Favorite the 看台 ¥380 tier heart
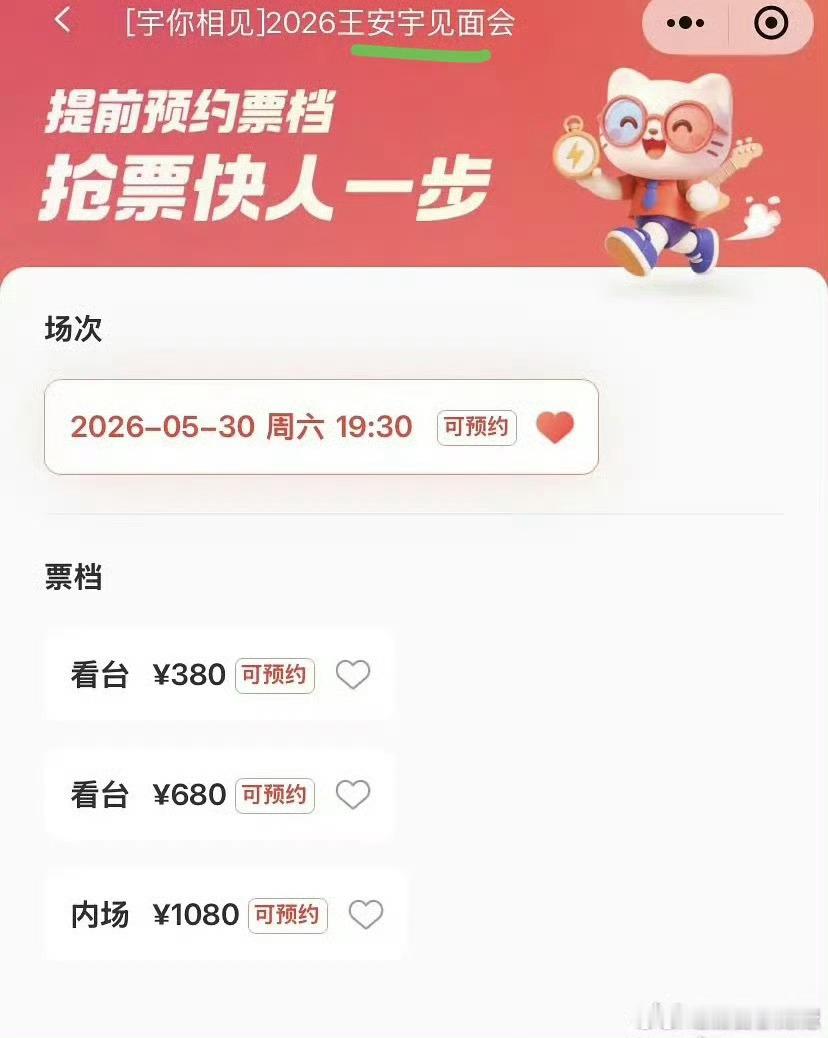The height and width of the screenshot is (1038, 828). [x=353, y=675]
